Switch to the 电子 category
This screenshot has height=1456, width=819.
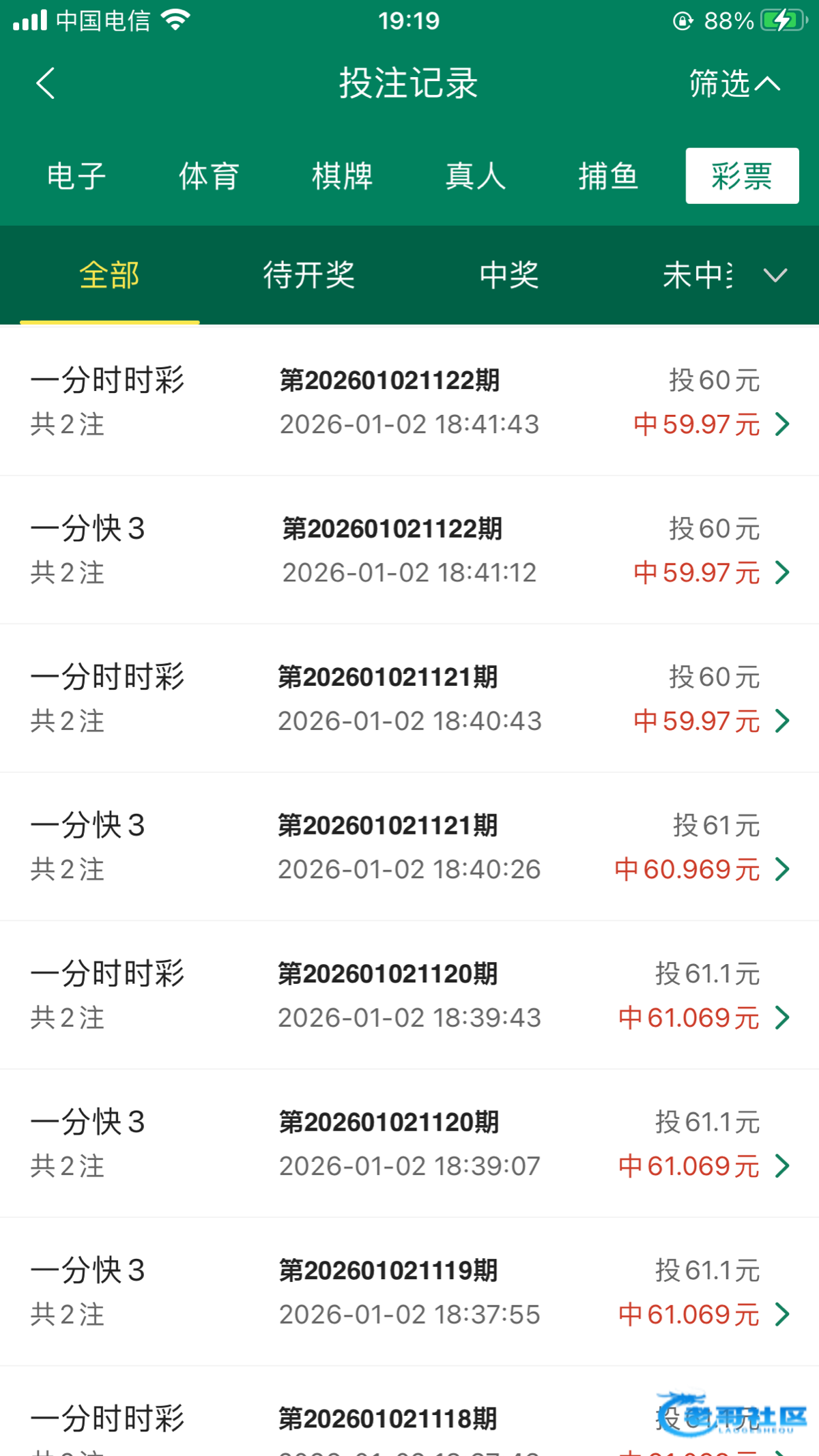pos(76,176)
